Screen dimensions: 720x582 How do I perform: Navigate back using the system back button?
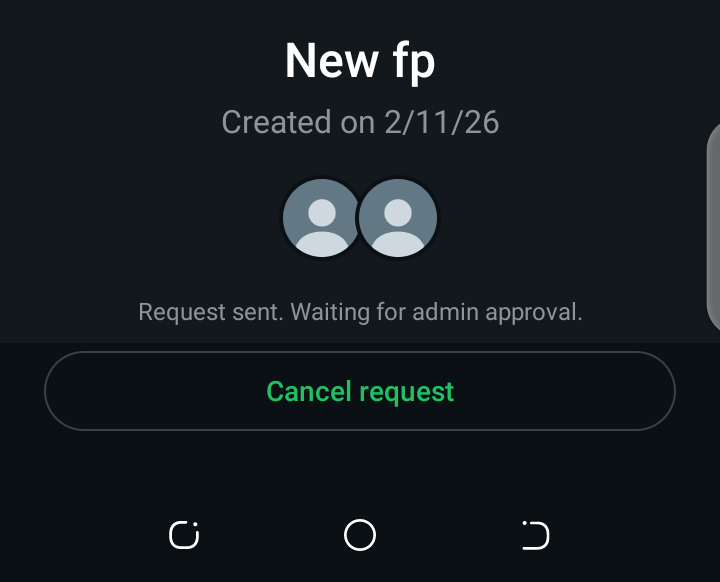pos(535,536)
